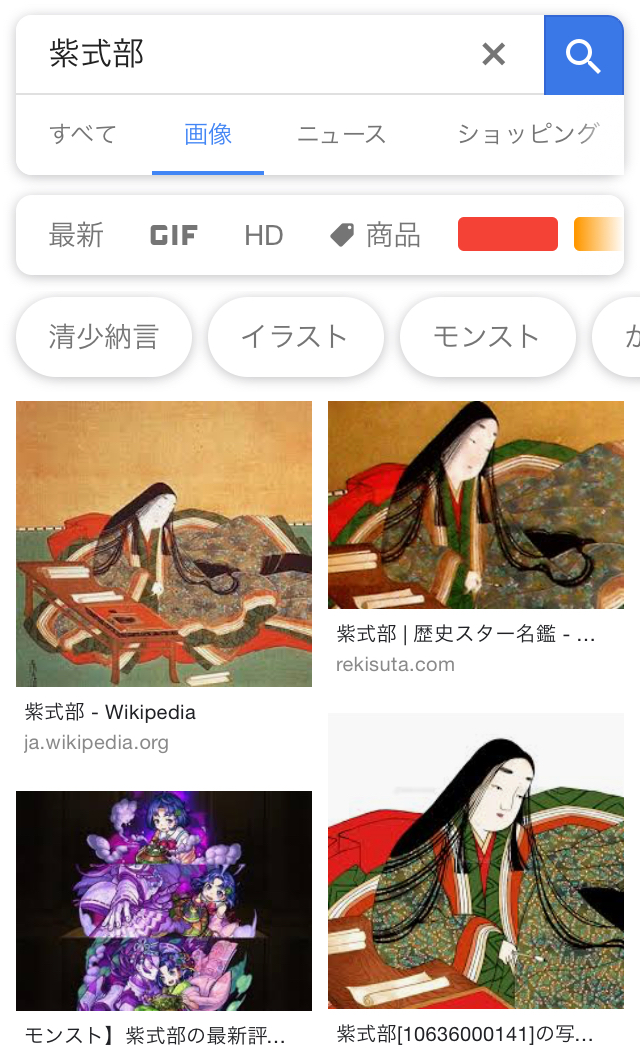Switch to the すべて tab
Screen dimensions: 640x1051
[x=83, y=134]
